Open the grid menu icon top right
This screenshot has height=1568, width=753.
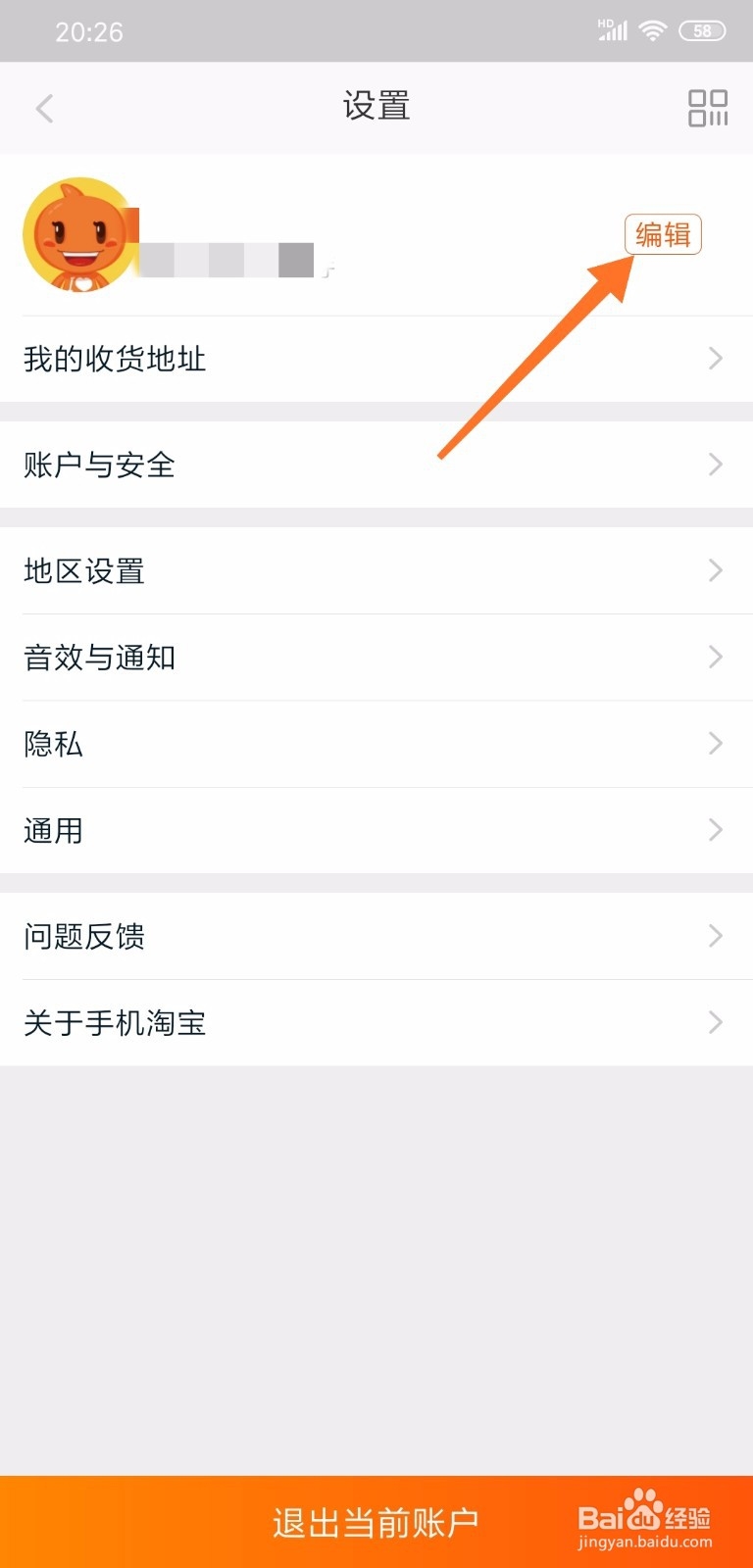coord(709,108)
